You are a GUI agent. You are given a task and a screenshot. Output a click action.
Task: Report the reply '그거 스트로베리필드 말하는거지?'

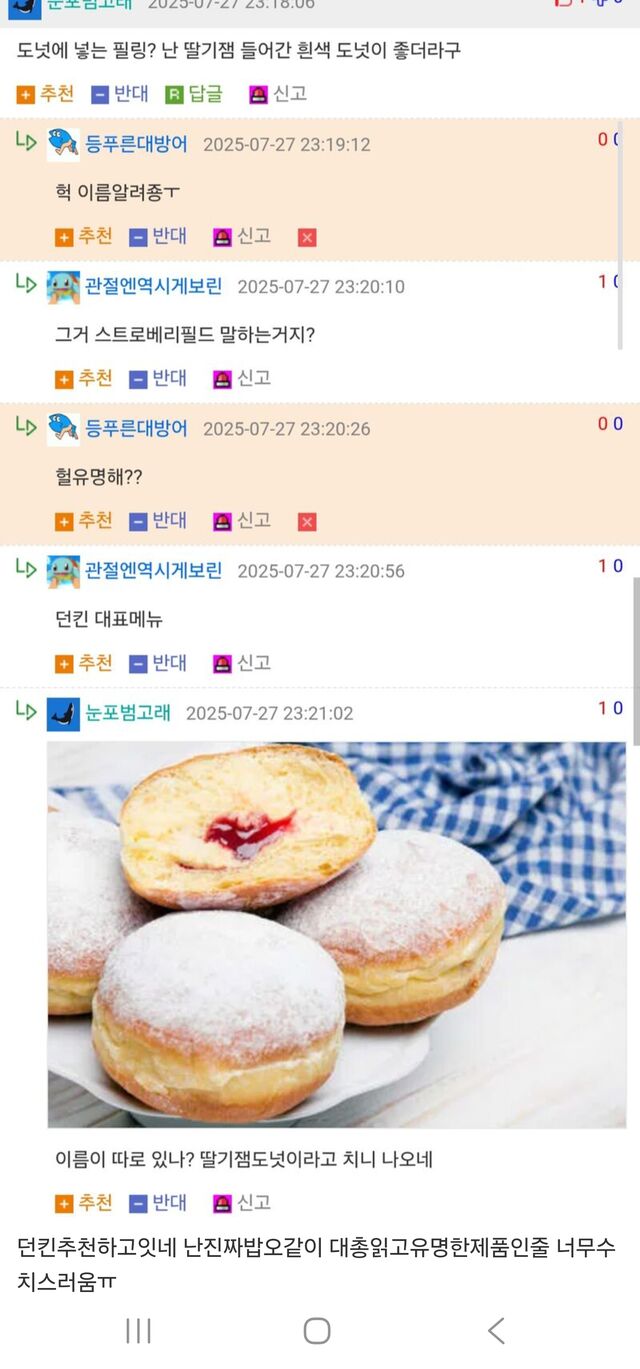[x=242, y=379]
